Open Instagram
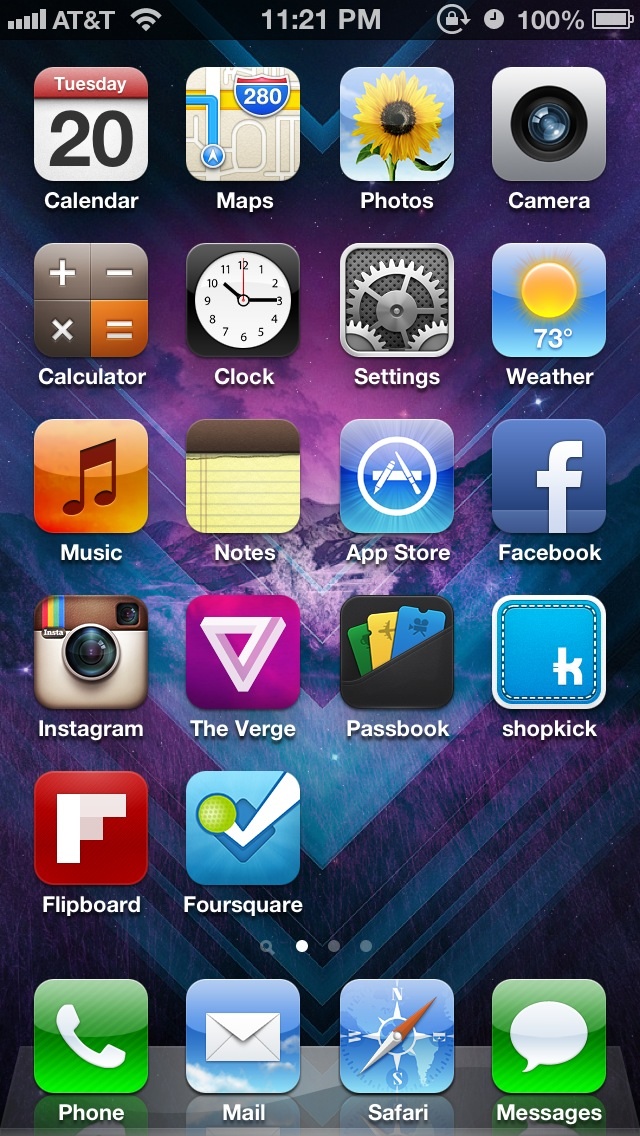The image size is (640, 1136). click(x=91, y=652)
